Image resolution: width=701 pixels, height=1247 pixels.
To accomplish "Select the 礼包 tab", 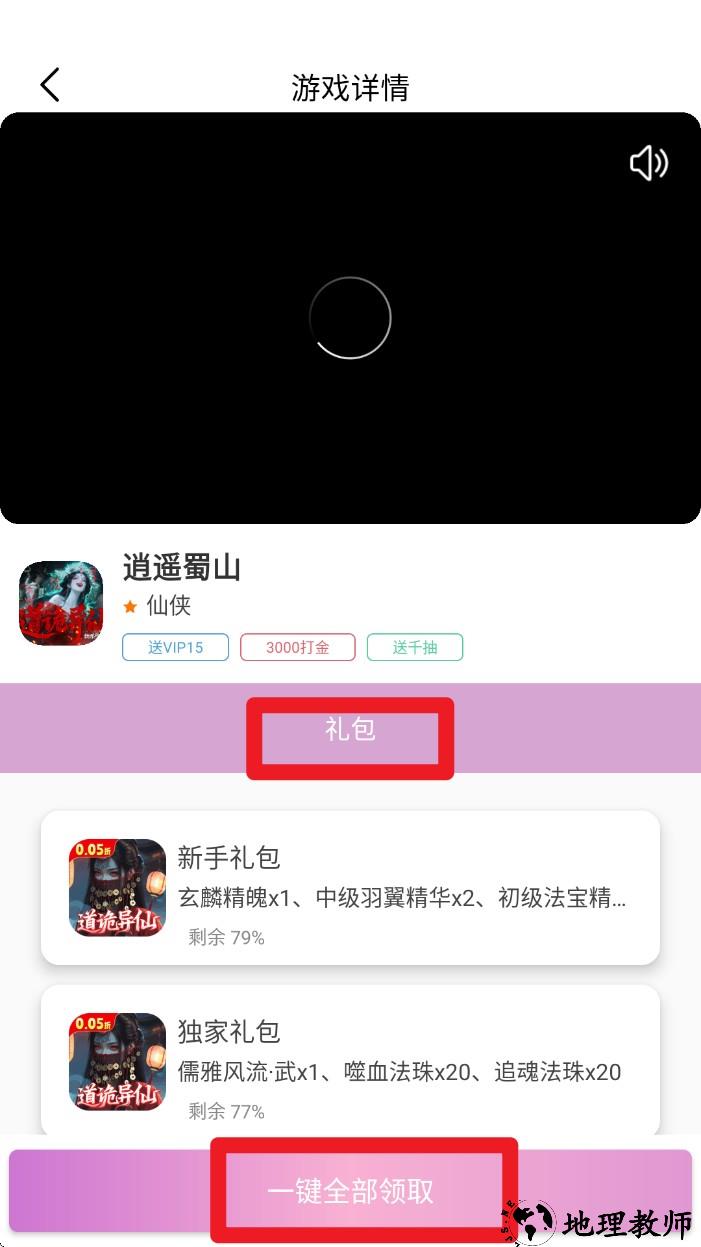I will [x=350, y=730].
